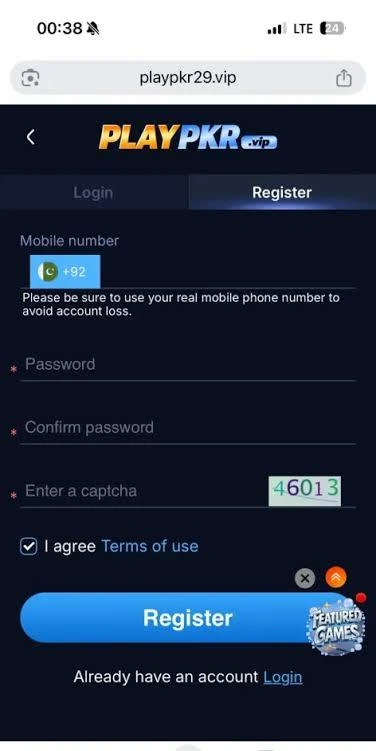Focus the Enter a captcha field
Image resolution: width=376 pixels, height=751 pixels.
point(144,491)
